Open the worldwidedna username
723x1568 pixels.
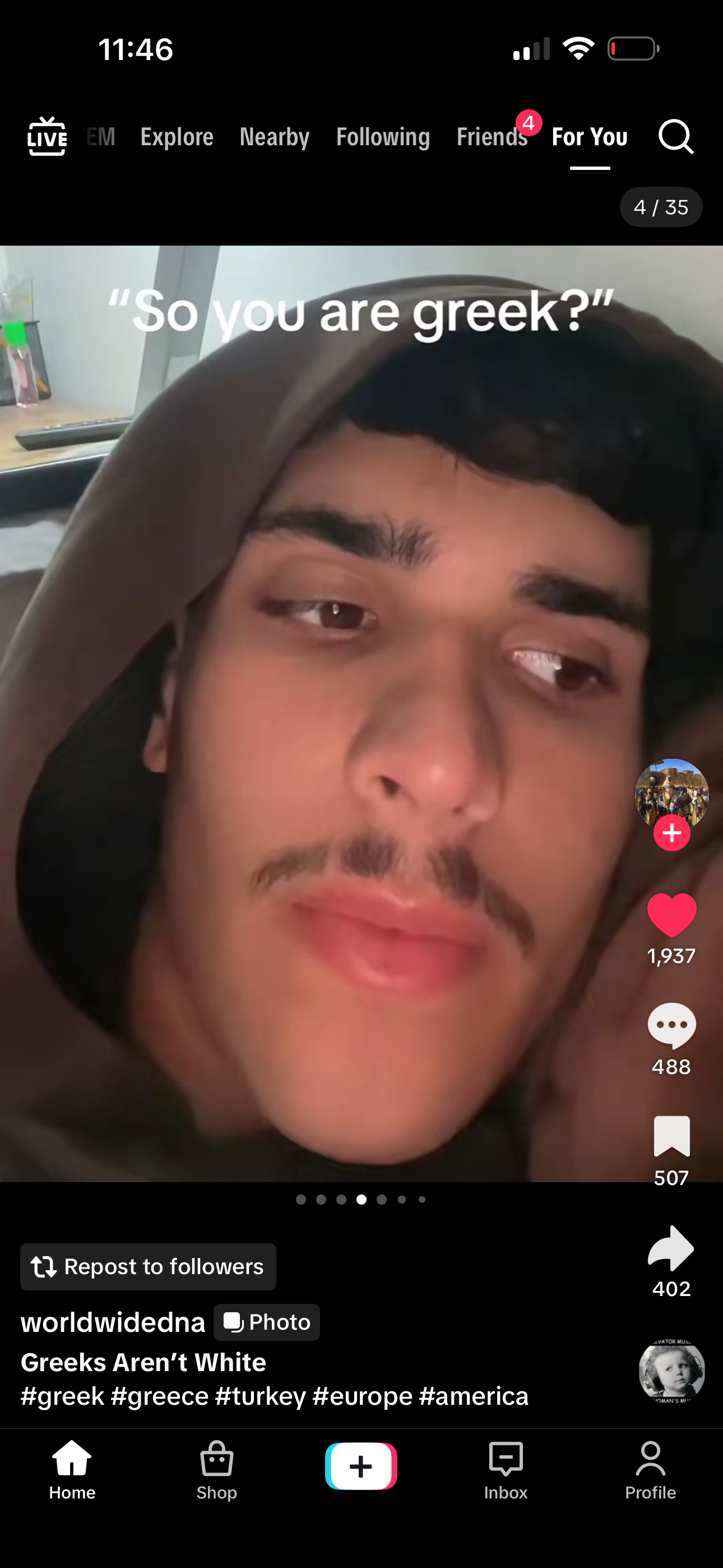tap(113, 1322)
